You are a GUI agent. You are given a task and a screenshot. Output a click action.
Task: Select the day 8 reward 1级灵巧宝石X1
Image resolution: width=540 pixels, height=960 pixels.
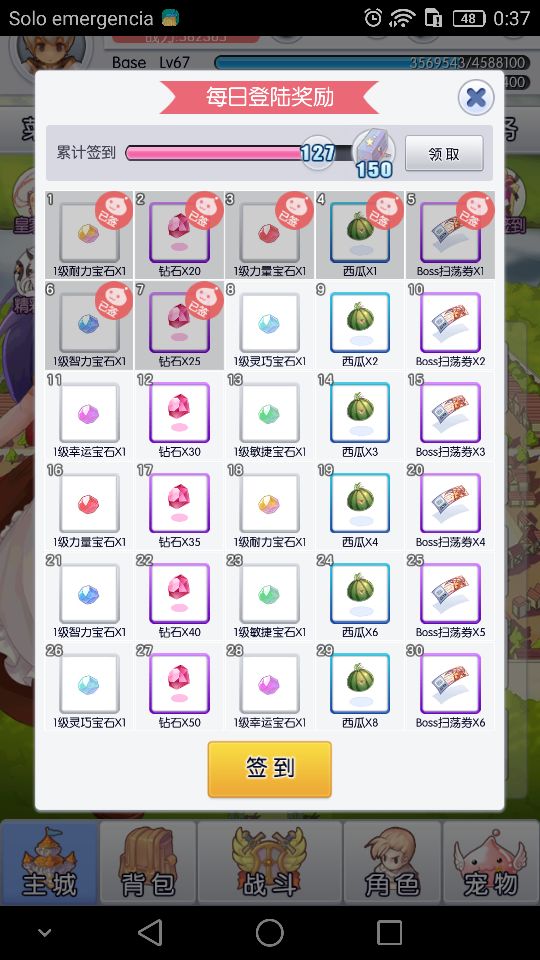pos(269,325)
